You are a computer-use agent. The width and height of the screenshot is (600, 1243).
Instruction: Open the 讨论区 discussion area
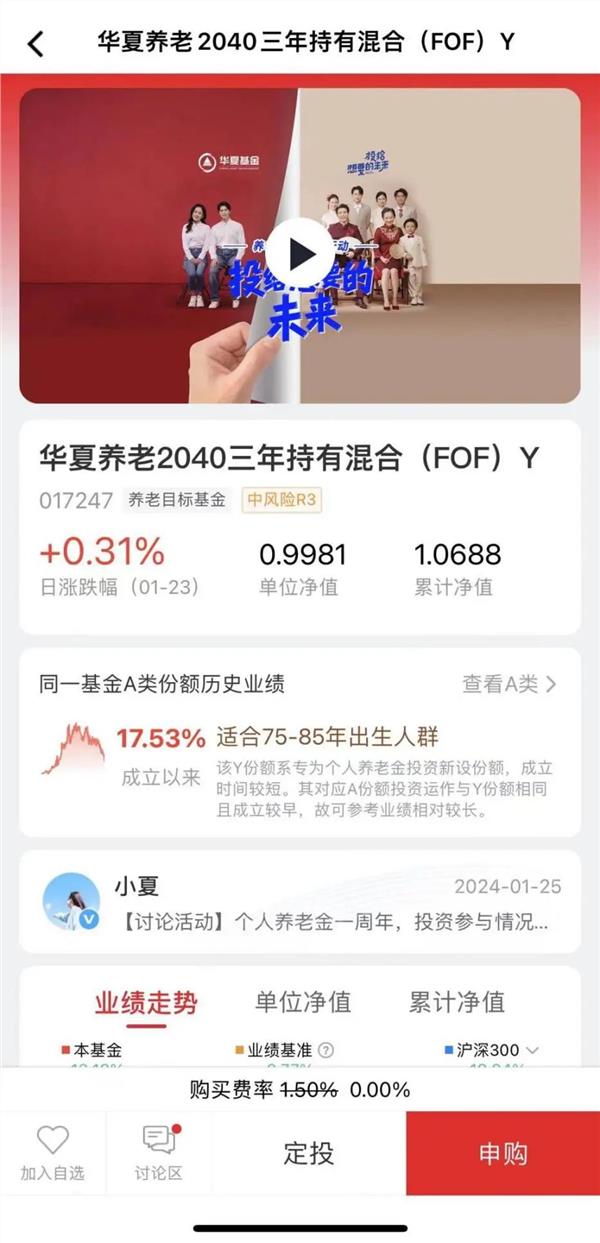point(159,1153)
